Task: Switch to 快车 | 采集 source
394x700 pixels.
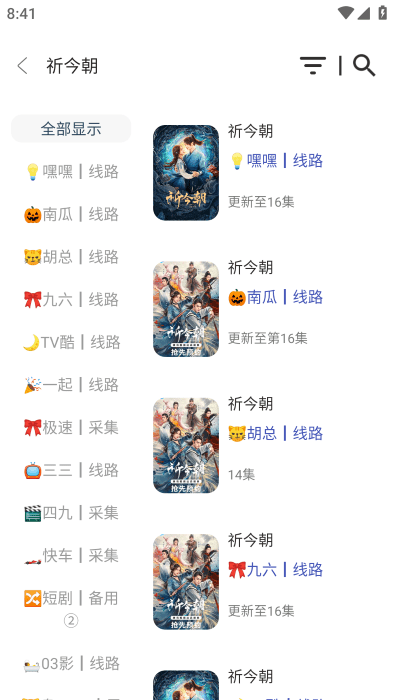Action: pos(71,555)
